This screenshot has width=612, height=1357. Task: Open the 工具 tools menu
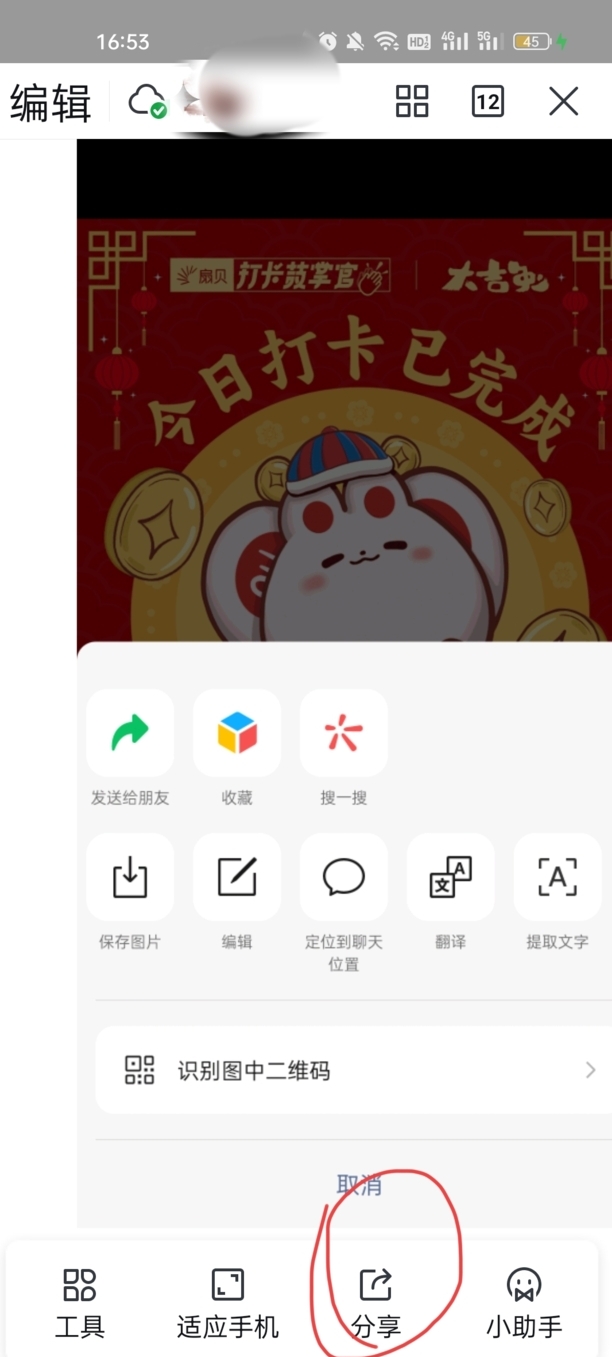coord(79,1302)
